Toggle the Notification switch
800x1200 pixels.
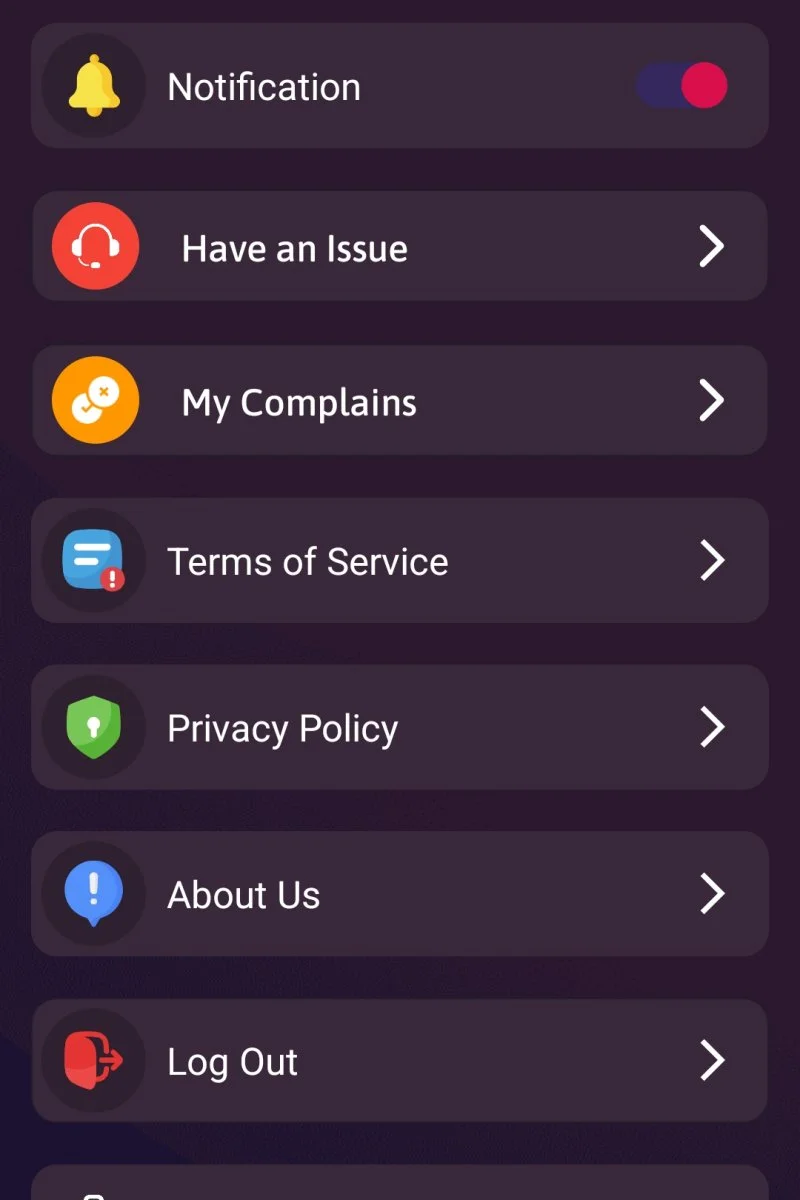click(682, 86)
